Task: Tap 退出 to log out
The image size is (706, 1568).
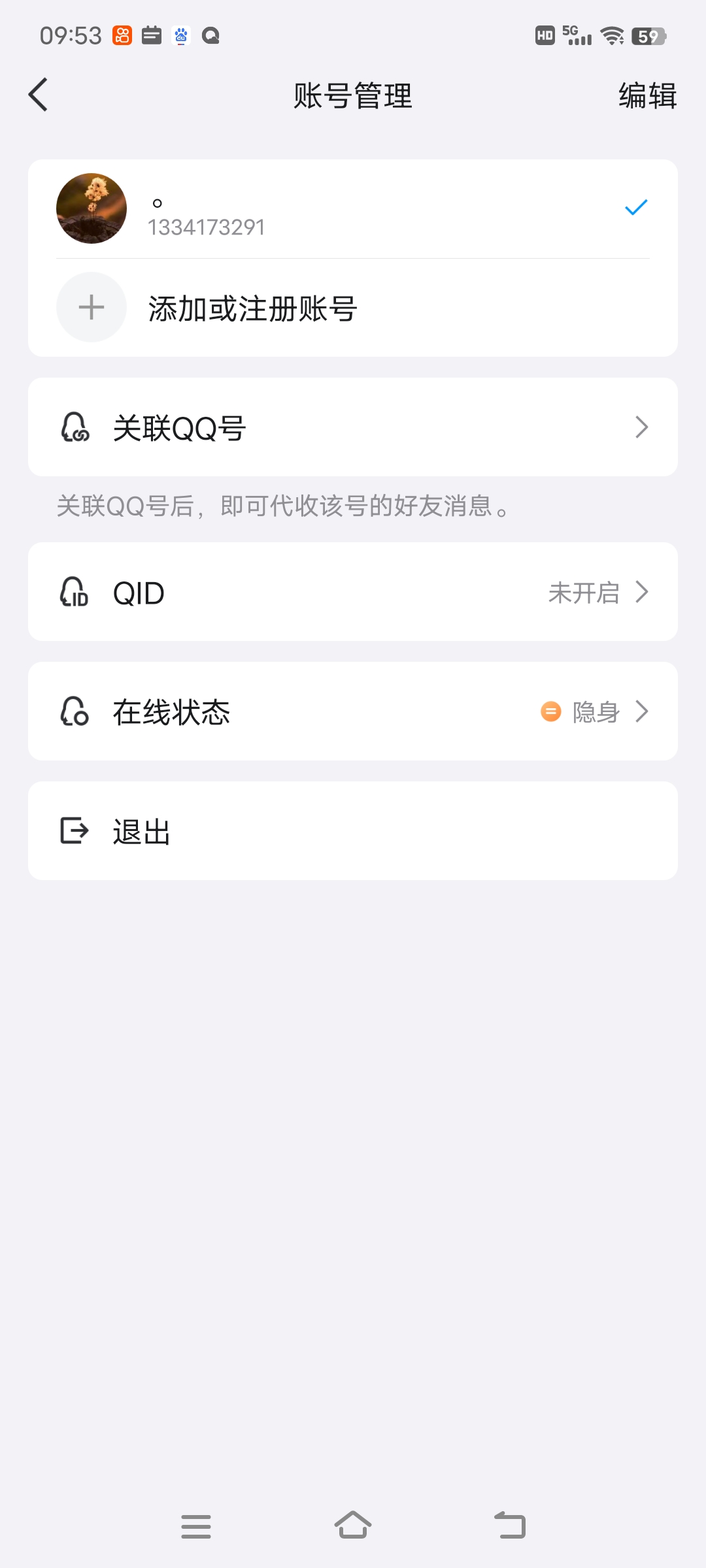Action: pyautogui.click(x=353, y=831)
